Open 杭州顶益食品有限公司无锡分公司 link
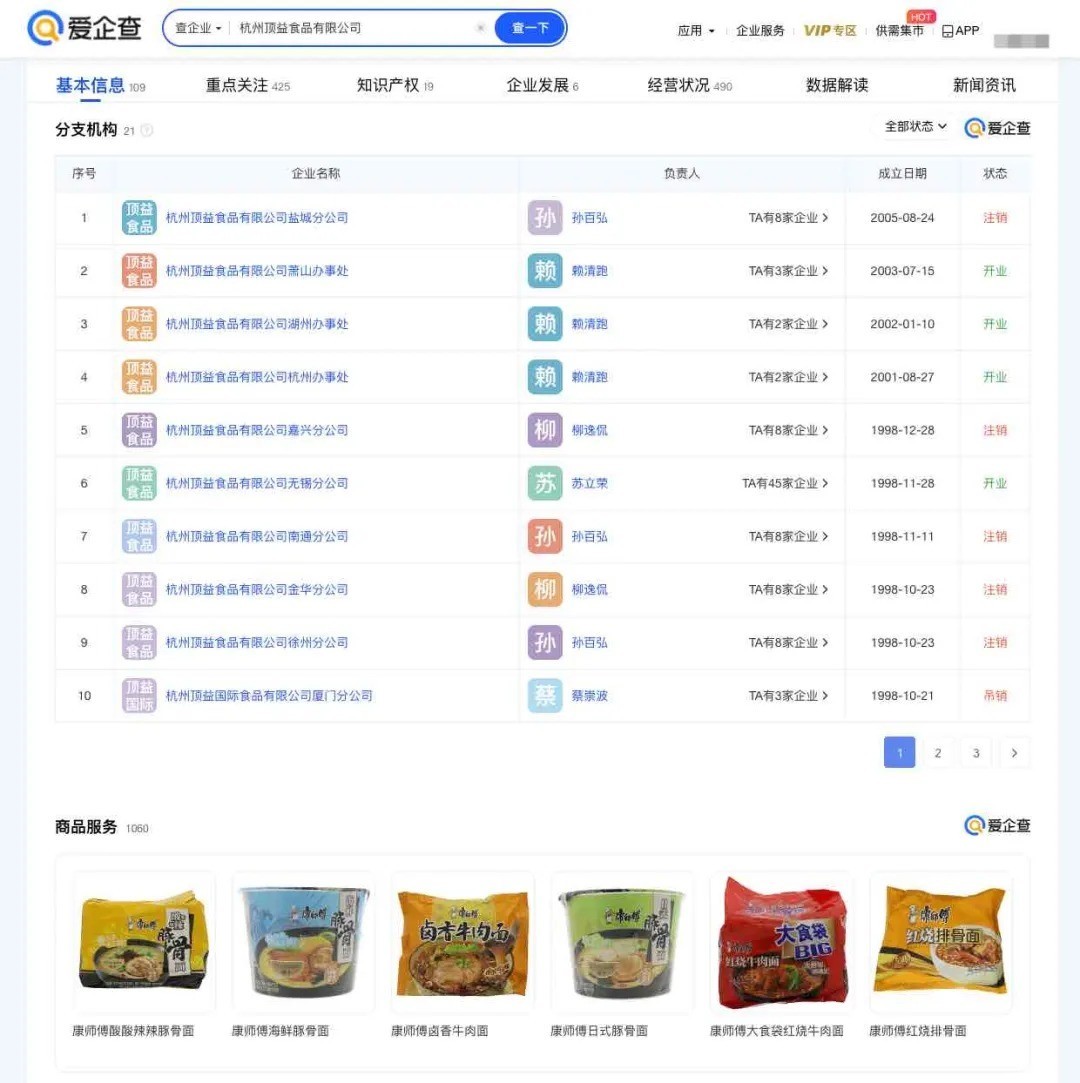1080x1083 pixels. click(257, 483)
